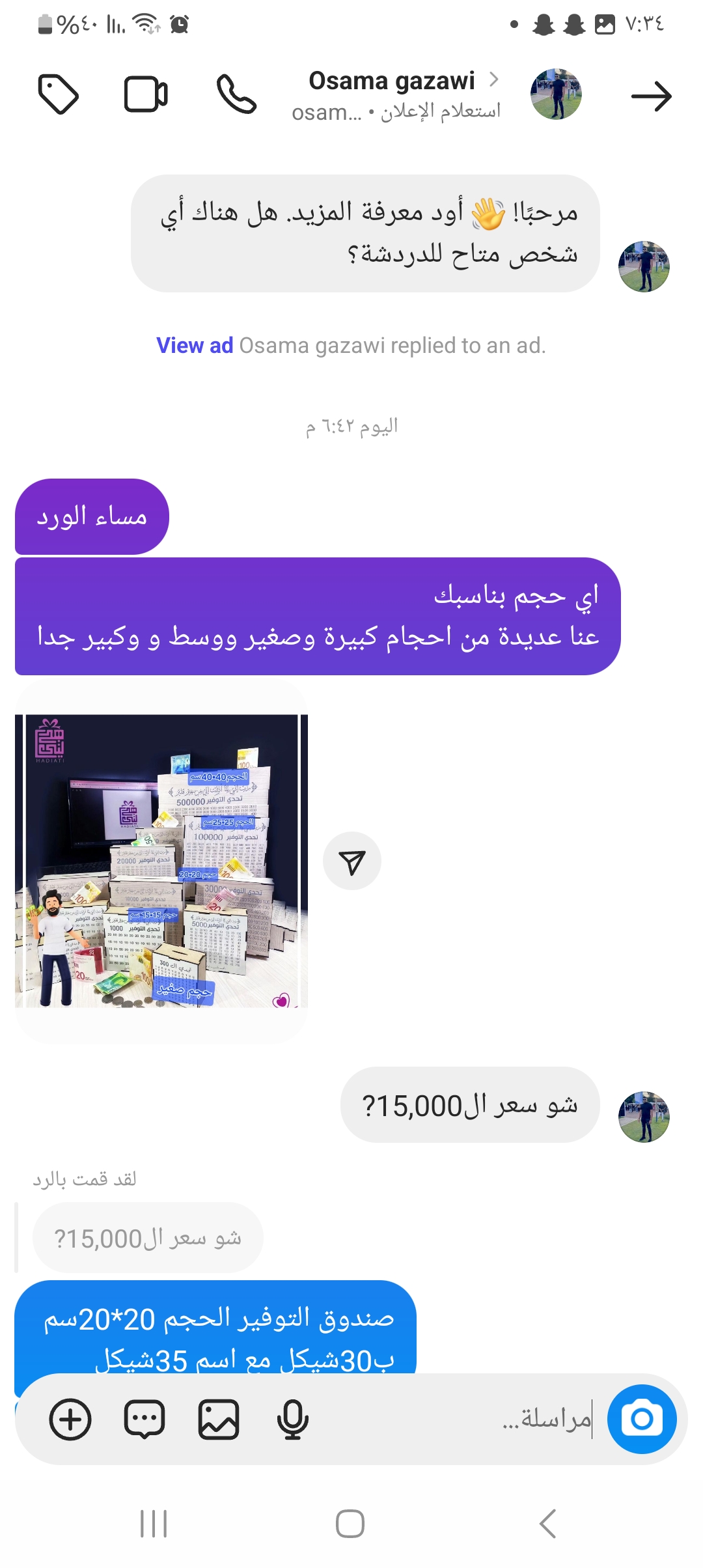Go back using the top arrow

pos(651,96)
